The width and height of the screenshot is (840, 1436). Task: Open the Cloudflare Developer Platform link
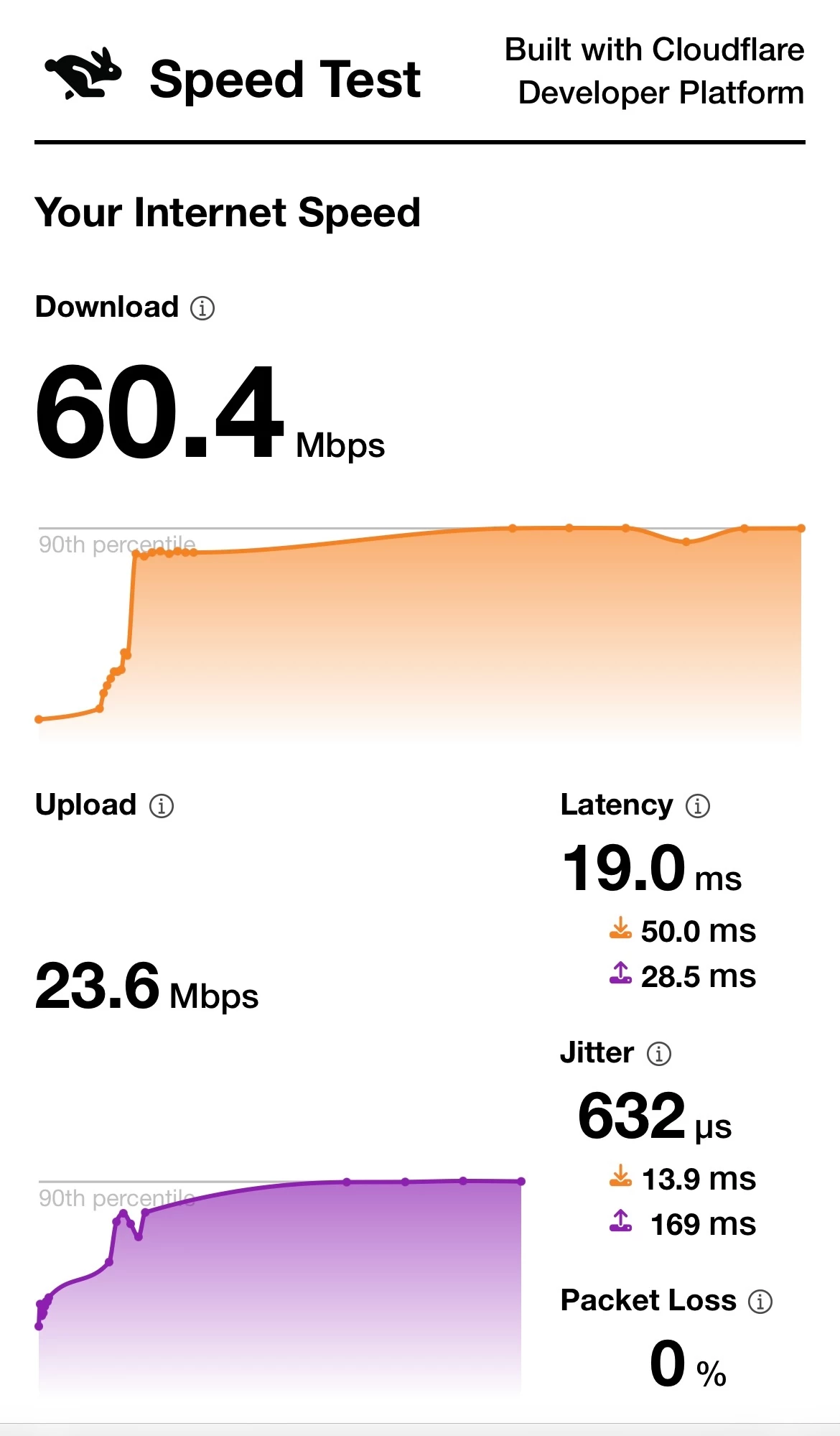coord(654,71)
